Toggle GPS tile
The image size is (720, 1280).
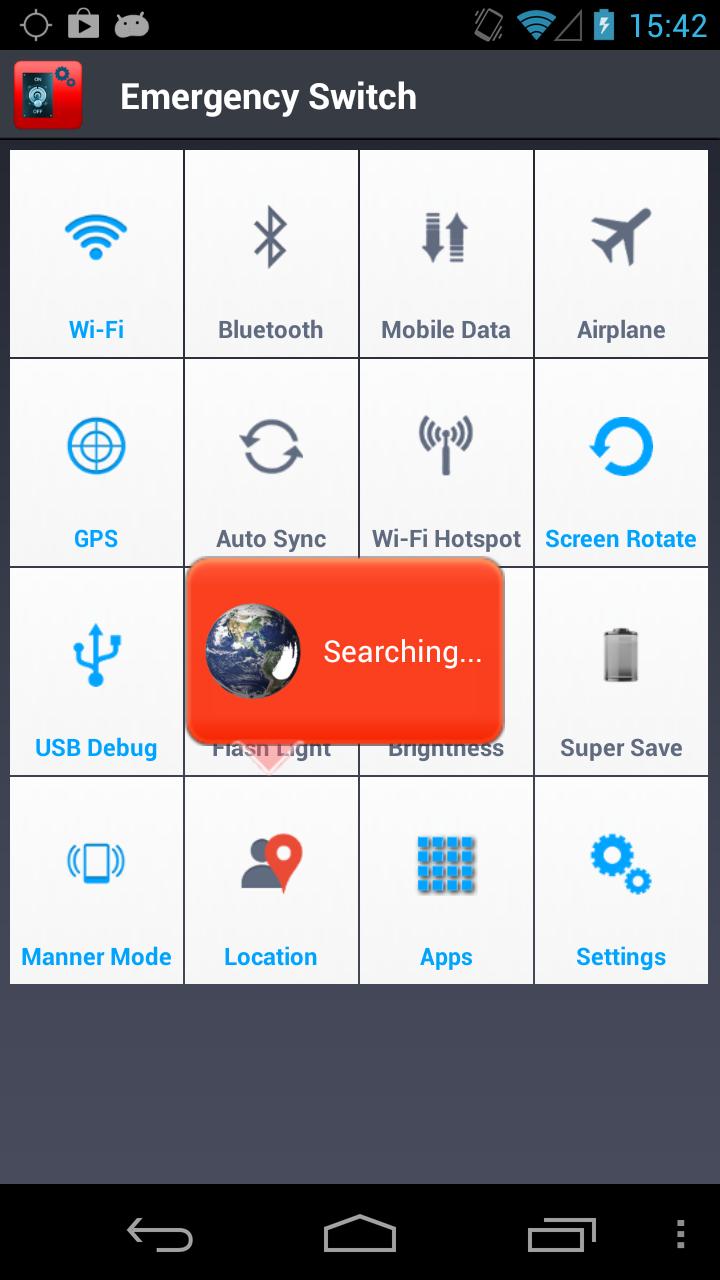97,463
